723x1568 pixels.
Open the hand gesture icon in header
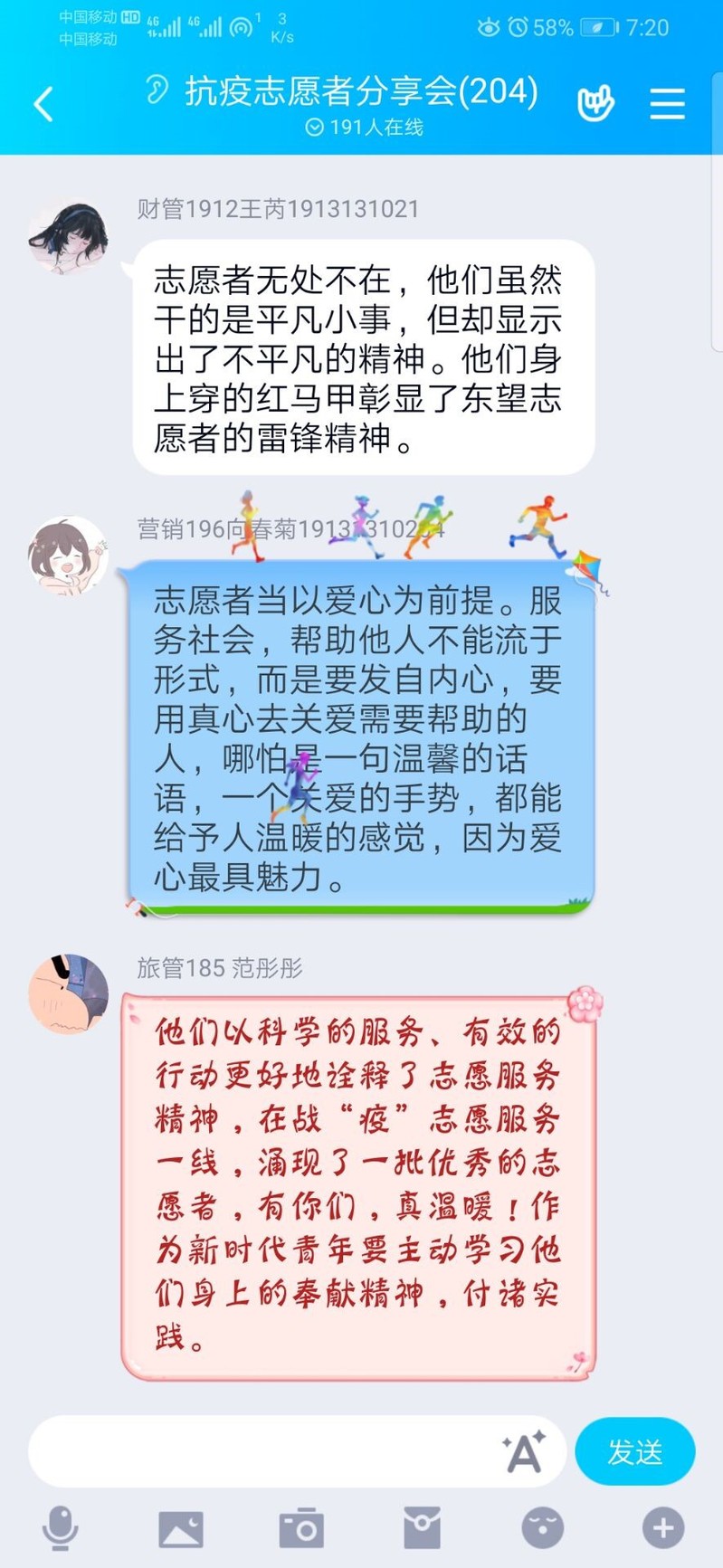(595, 103)
